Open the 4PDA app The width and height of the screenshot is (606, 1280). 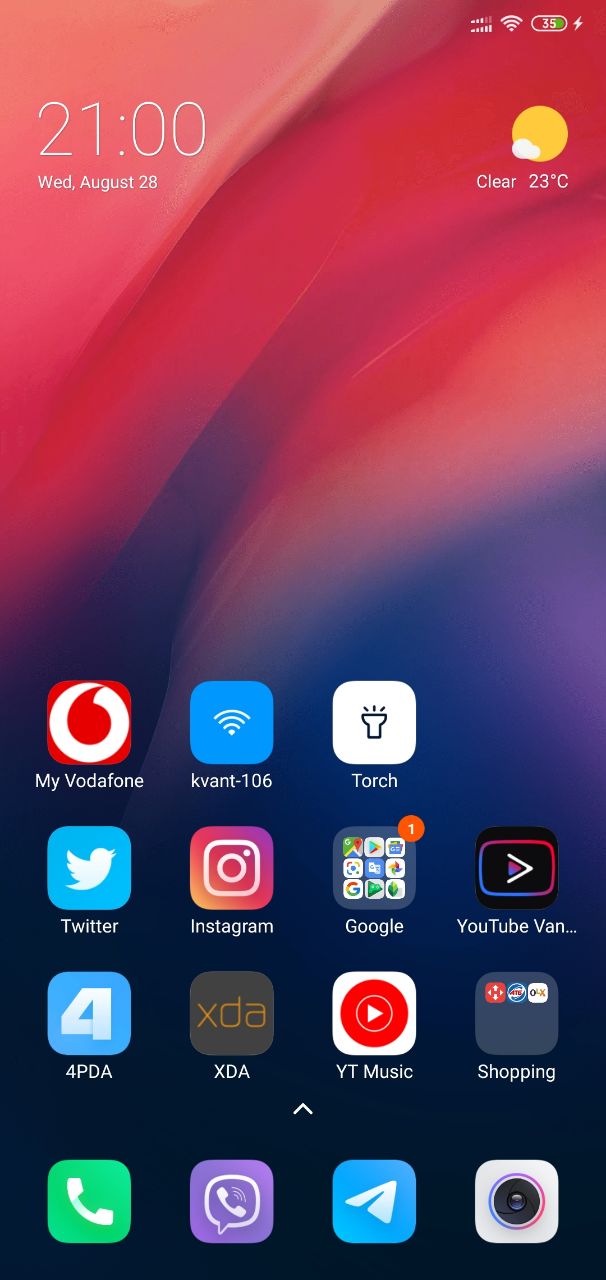click(89, 1013)
